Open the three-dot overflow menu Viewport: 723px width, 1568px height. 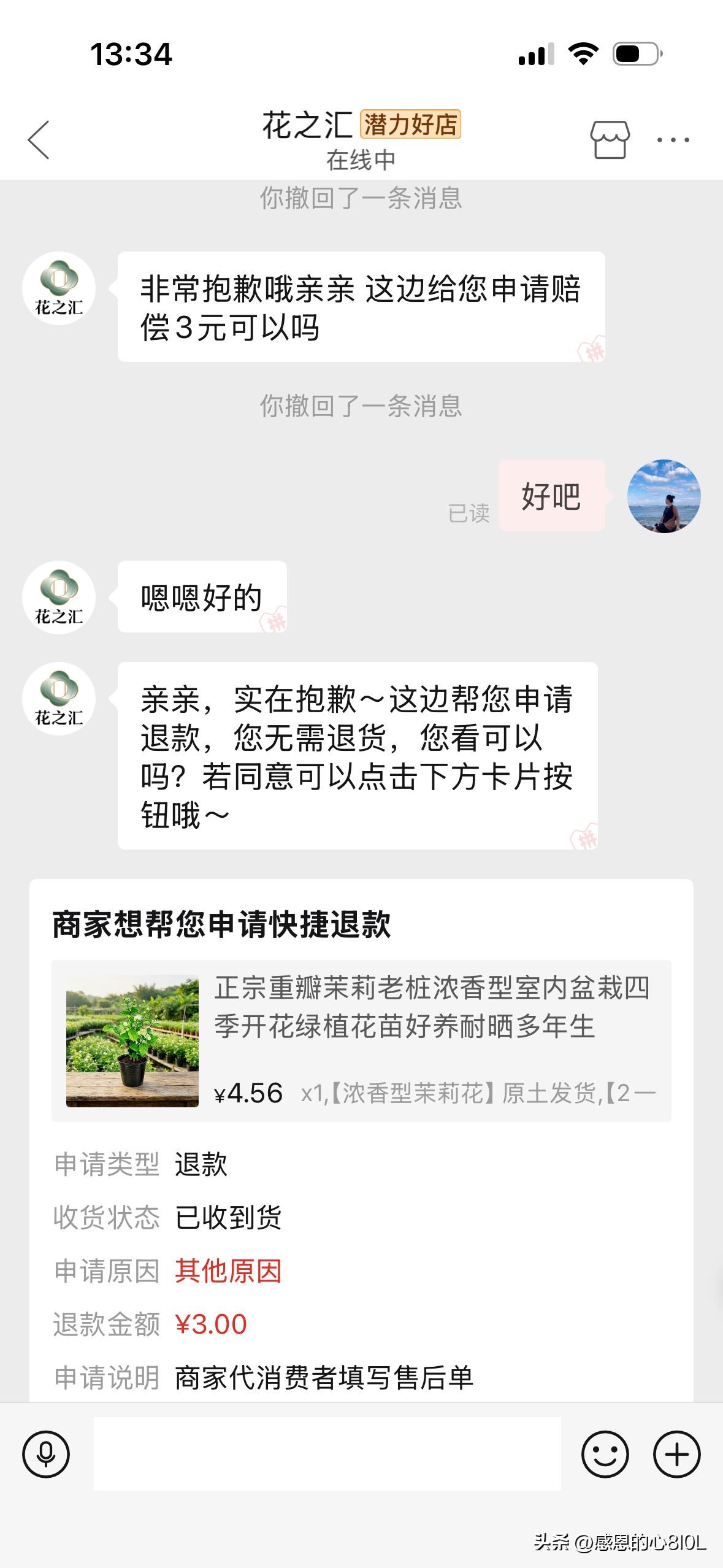click(x=673, y=140)
